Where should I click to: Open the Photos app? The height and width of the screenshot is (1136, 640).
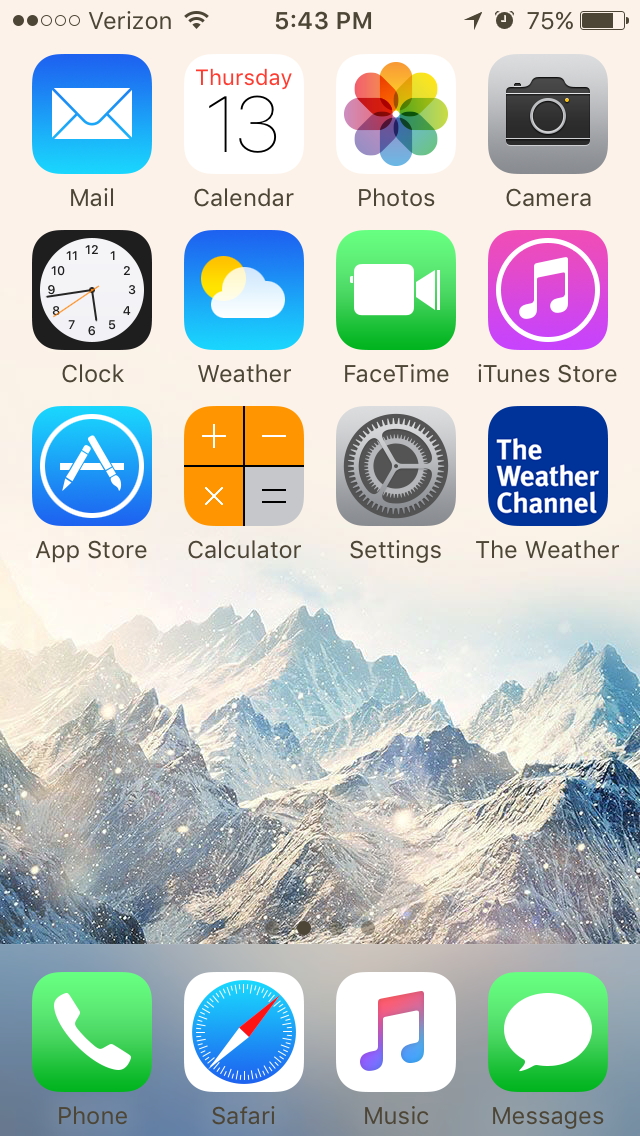pyautogui.click(x=396, y=114)
